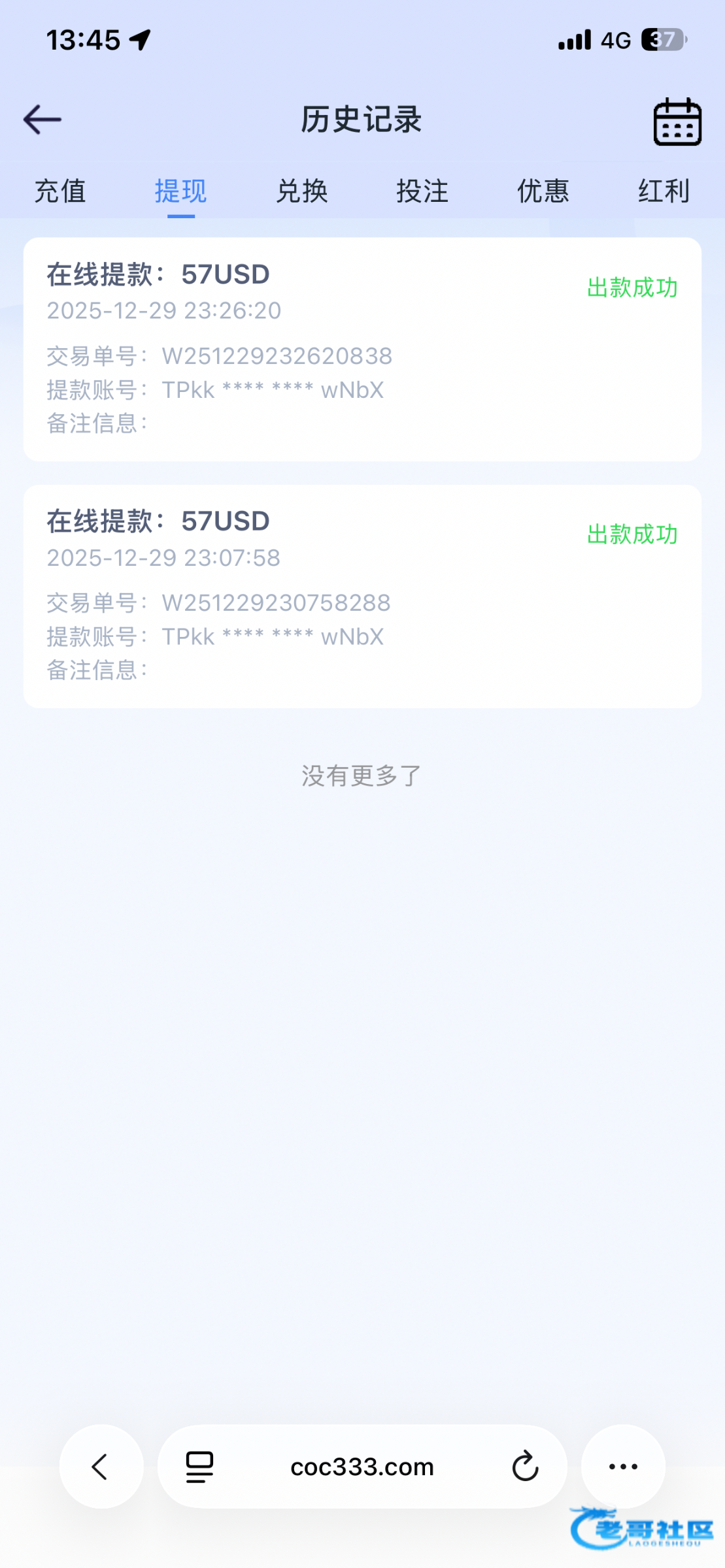Open the browser more options menu

623,1467
